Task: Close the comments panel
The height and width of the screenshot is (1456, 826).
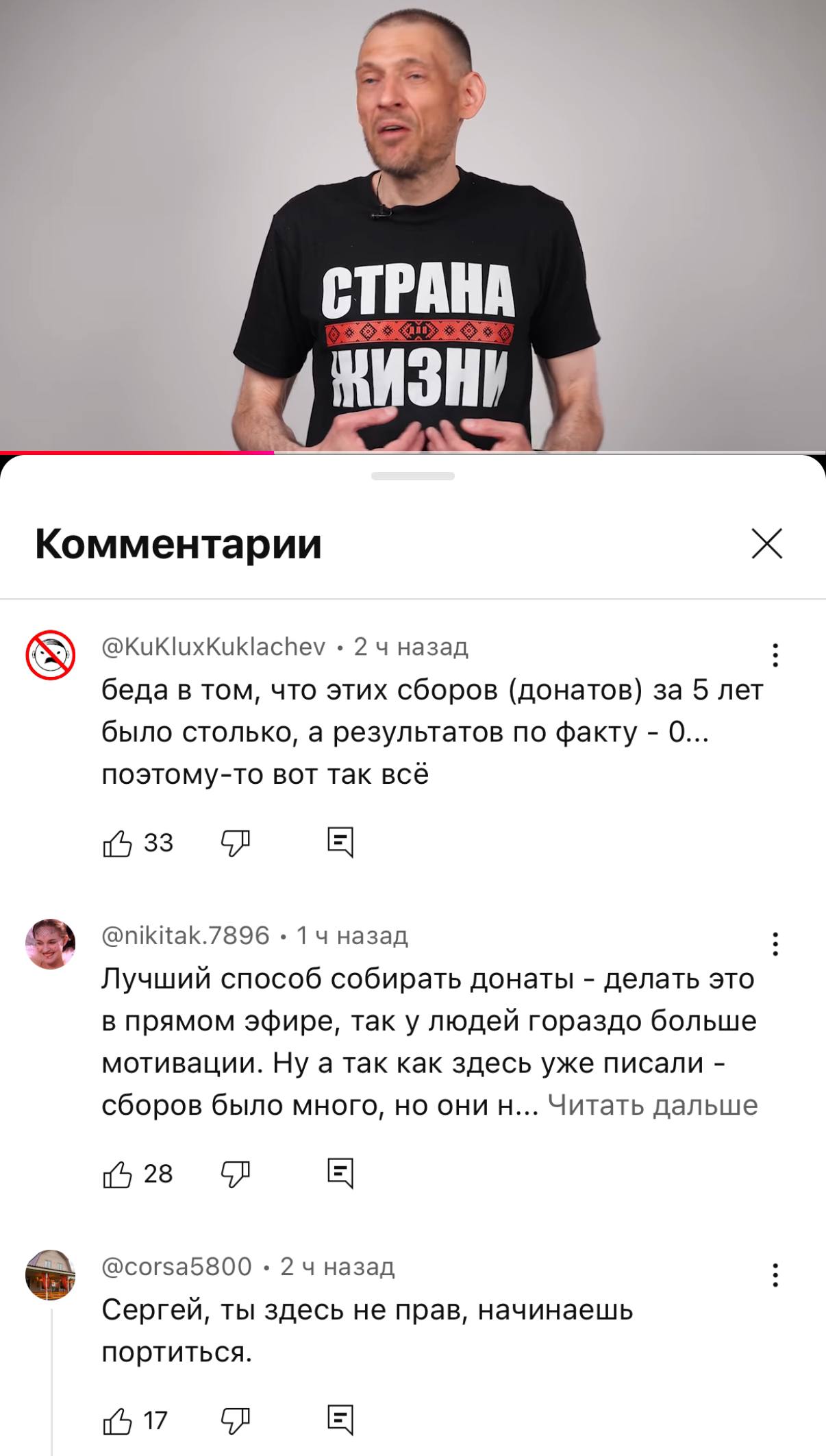Action: pyautogui.click(x=766, y=545)
